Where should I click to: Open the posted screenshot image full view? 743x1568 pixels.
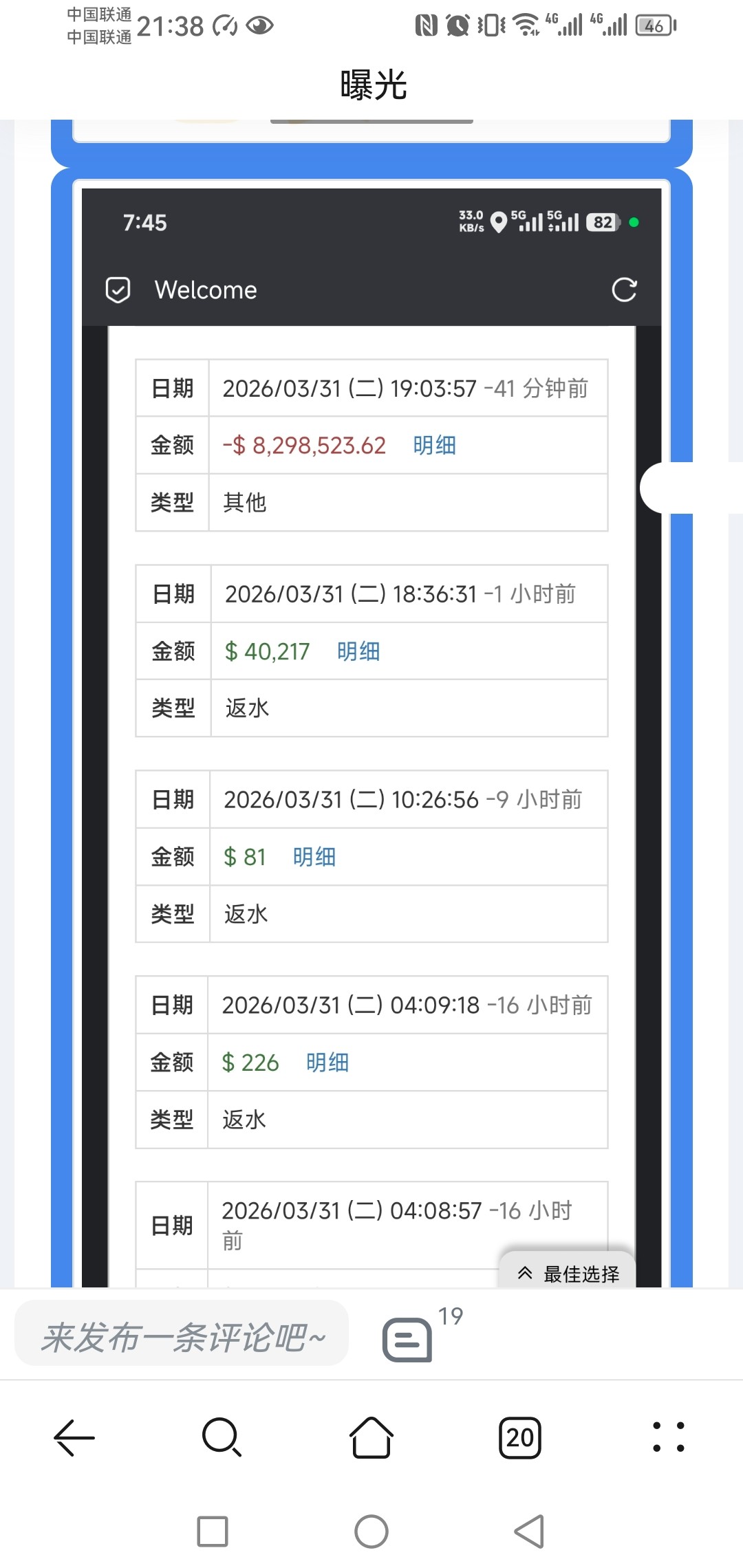click(x=371, y=737)
